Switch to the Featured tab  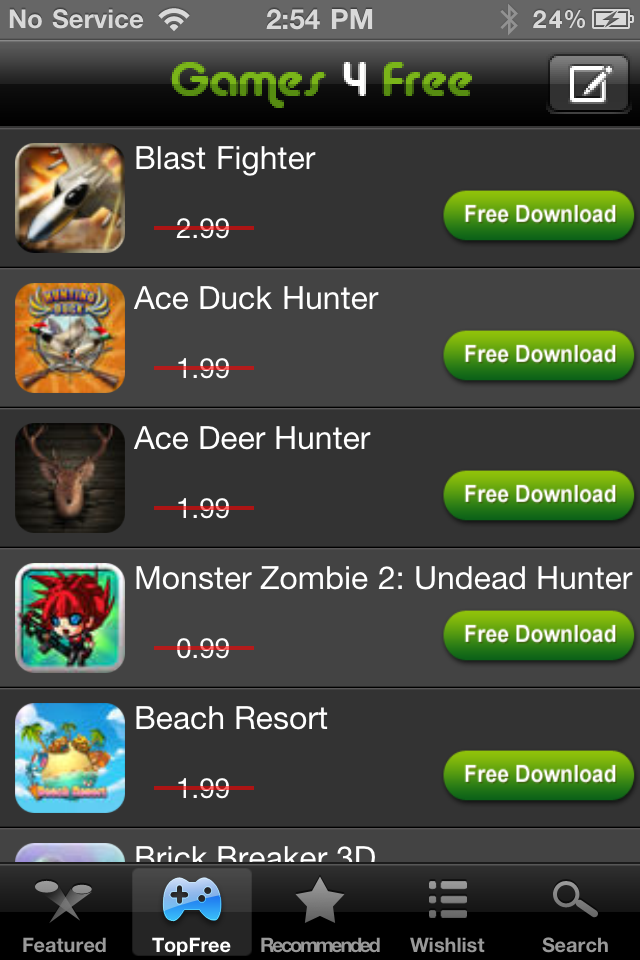pos(64,915)
